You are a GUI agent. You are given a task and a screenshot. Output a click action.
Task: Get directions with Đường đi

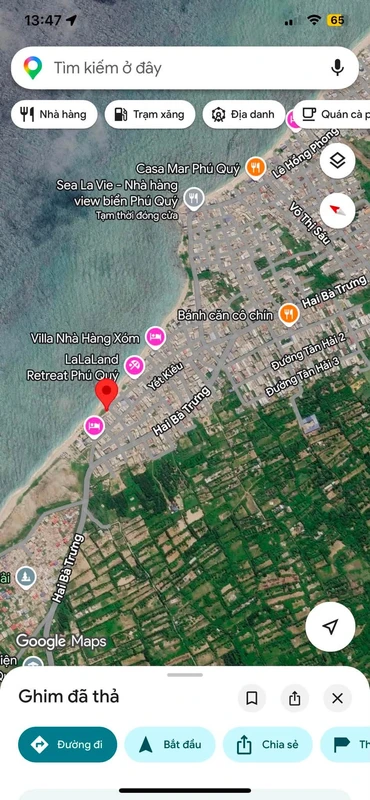point(67,744)
